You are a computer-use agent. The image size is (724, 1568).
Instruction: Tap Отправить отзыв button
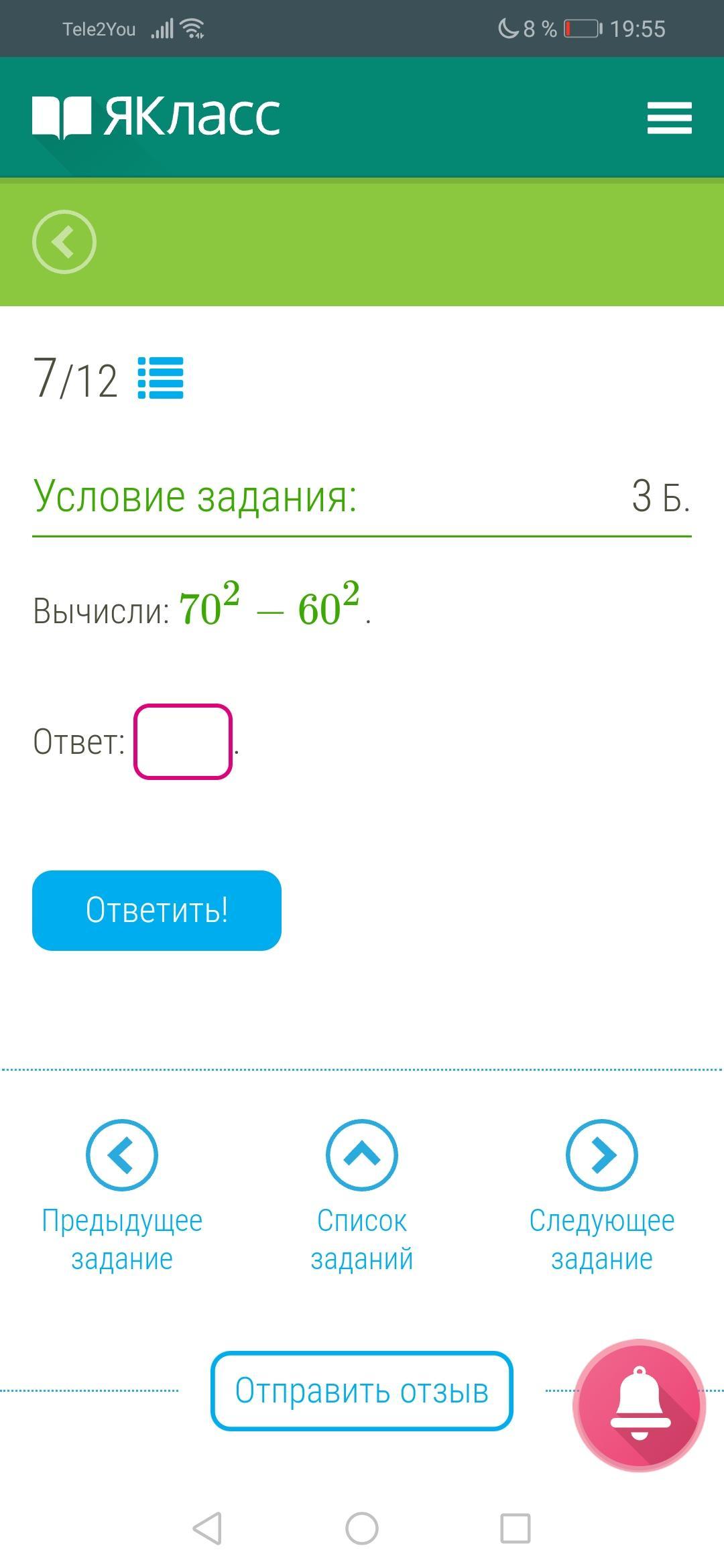pyautogui.click(x=362, y=1390)
